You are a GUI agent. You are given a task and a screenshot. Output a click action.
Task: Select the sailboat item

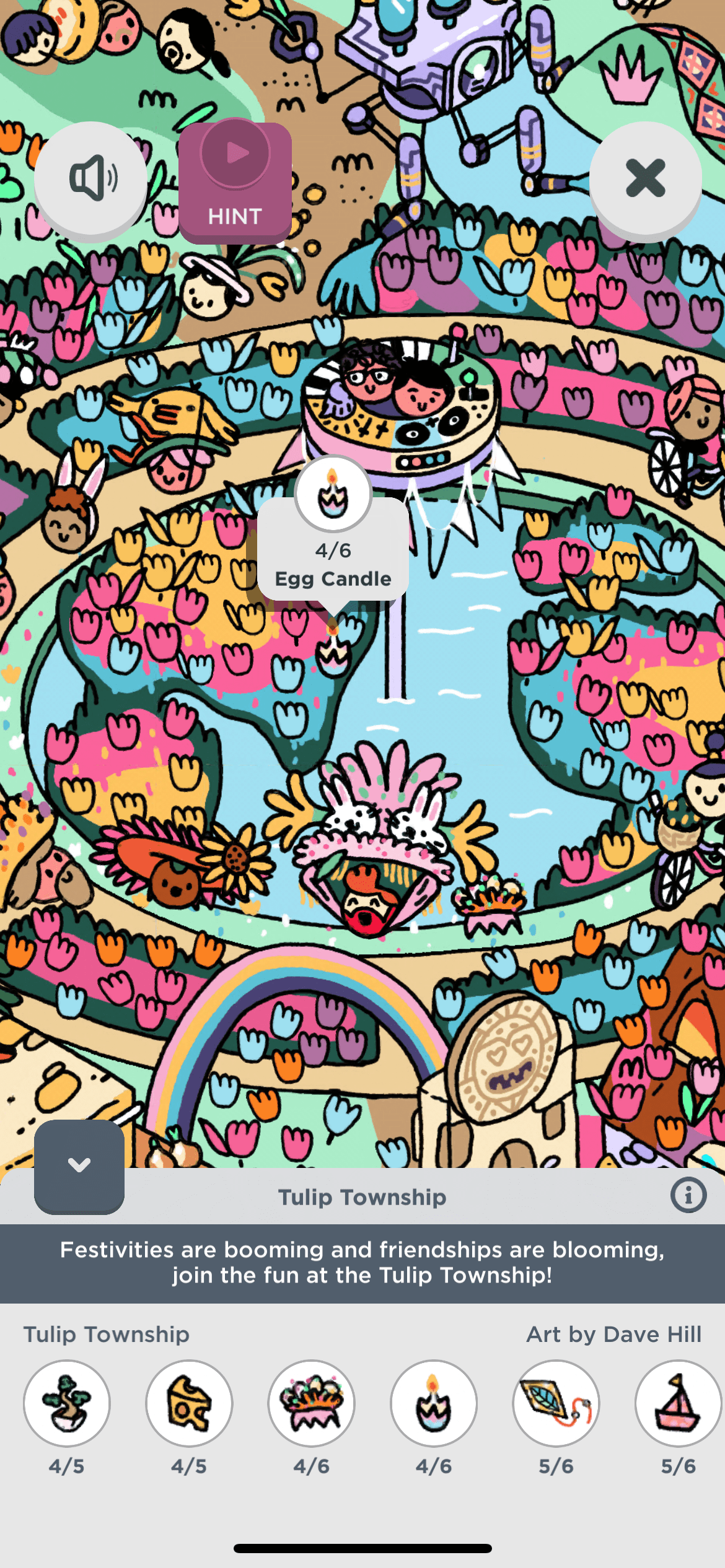click(678, 1403)
